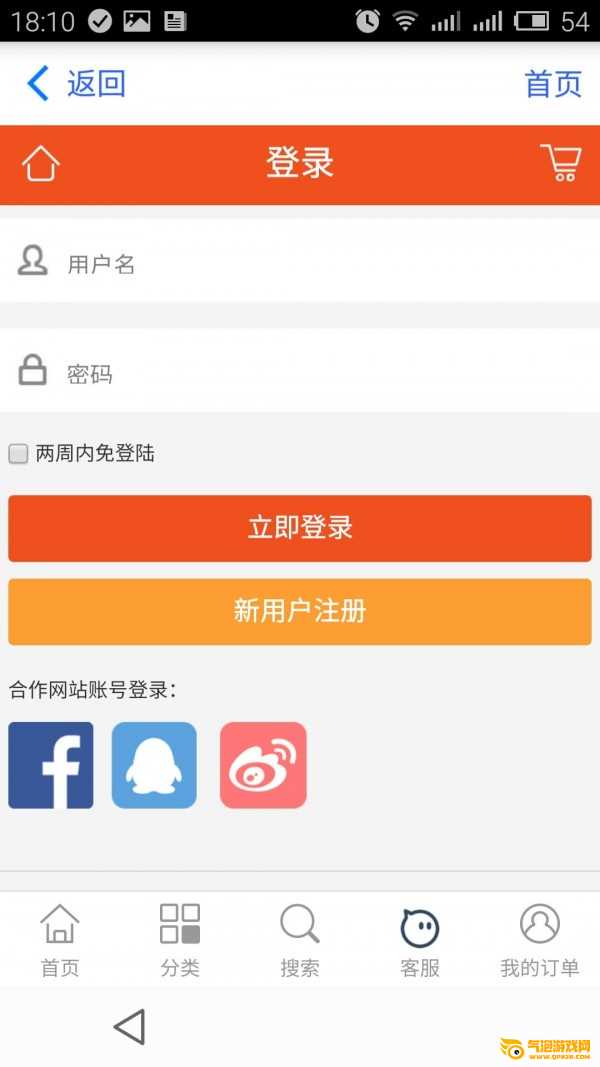
Task: Open 新用户注册 to register
Action: pos(300,611)
